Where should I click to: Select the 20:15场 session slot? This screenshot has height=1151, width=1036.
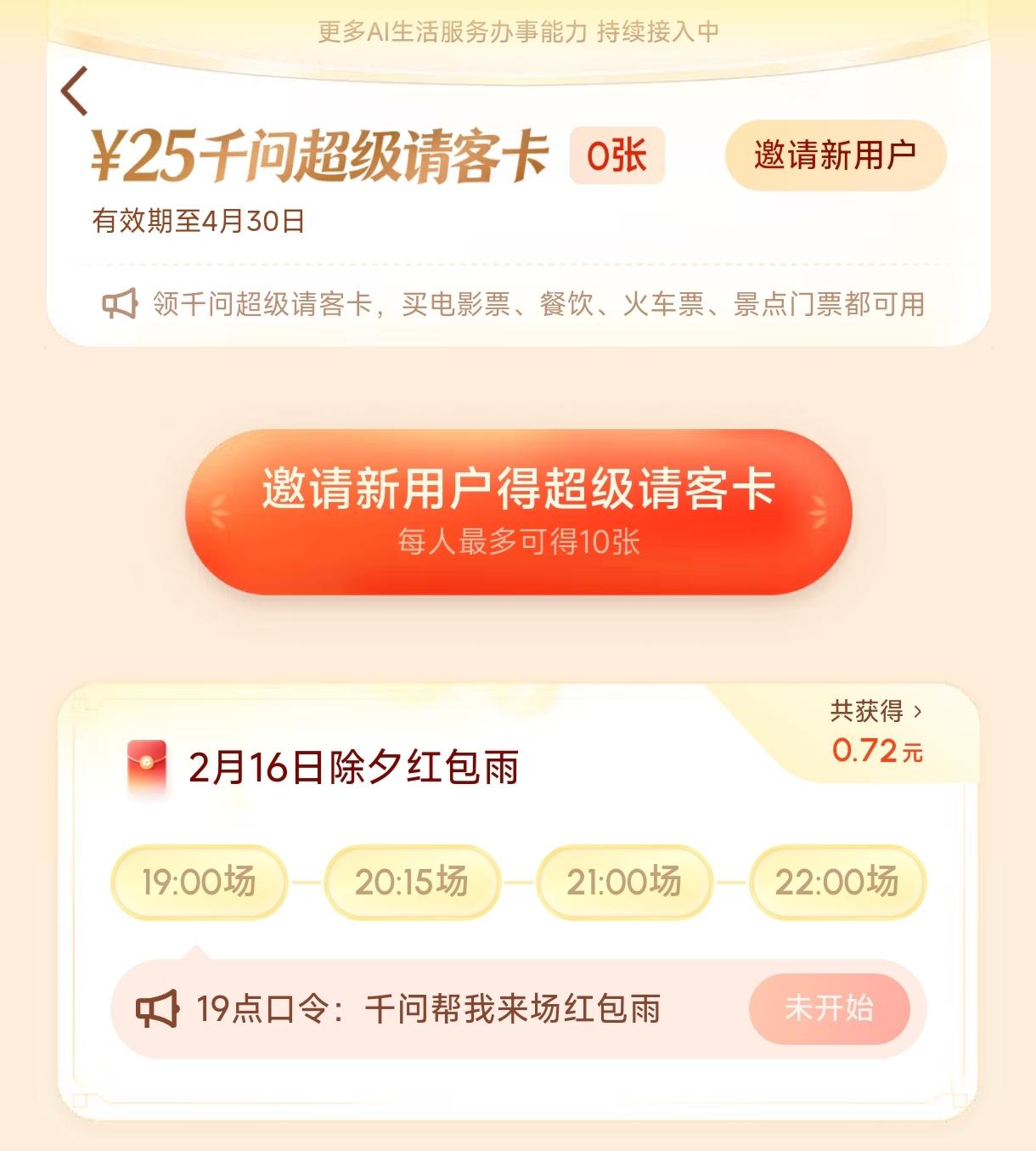click(411, 883)
